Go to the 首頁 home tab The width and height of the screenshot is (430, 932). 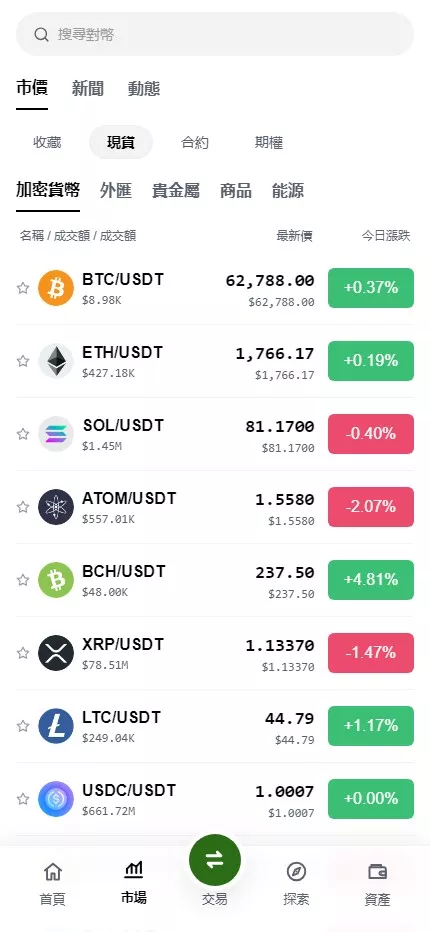[52, 884]
